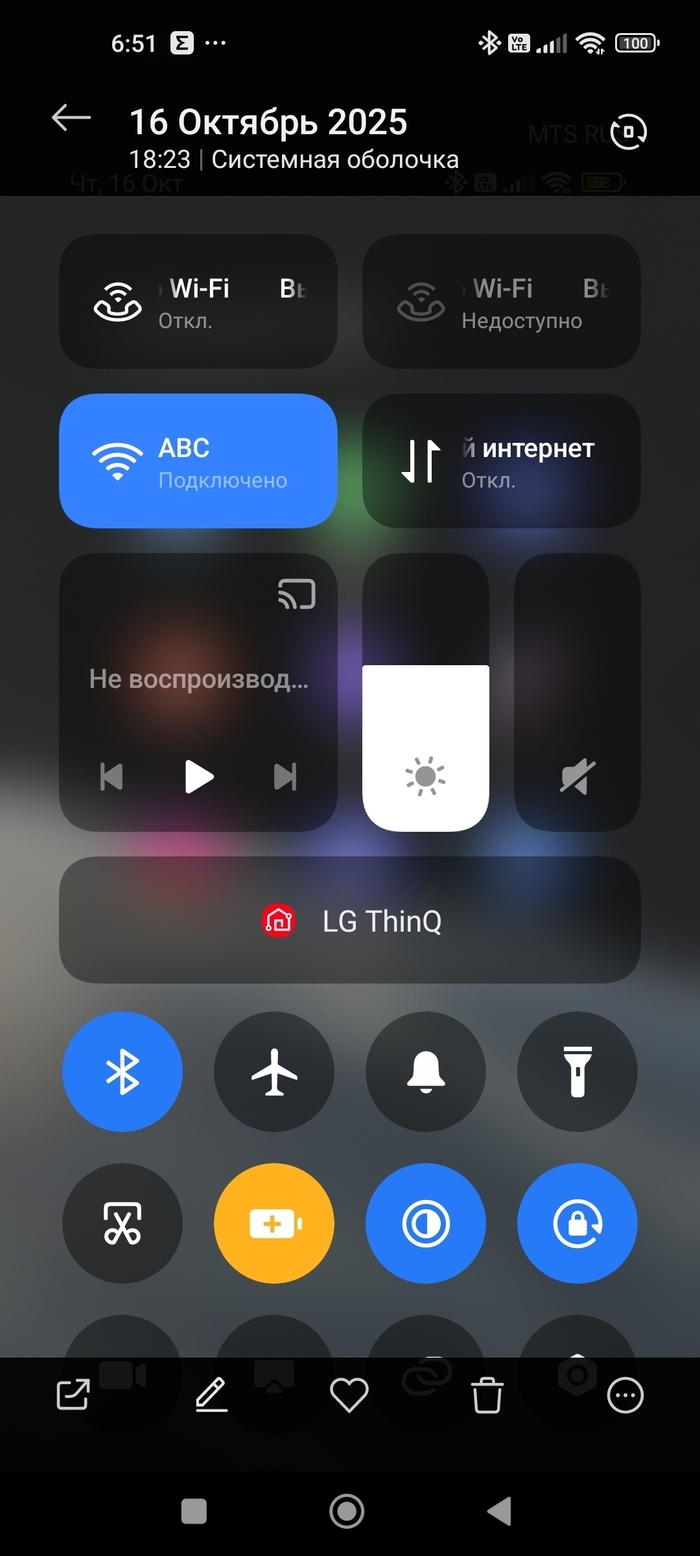This screenshot has width=700, height=1556.
Task: Delete this screenshot
Action: (x=487, y=1395)
